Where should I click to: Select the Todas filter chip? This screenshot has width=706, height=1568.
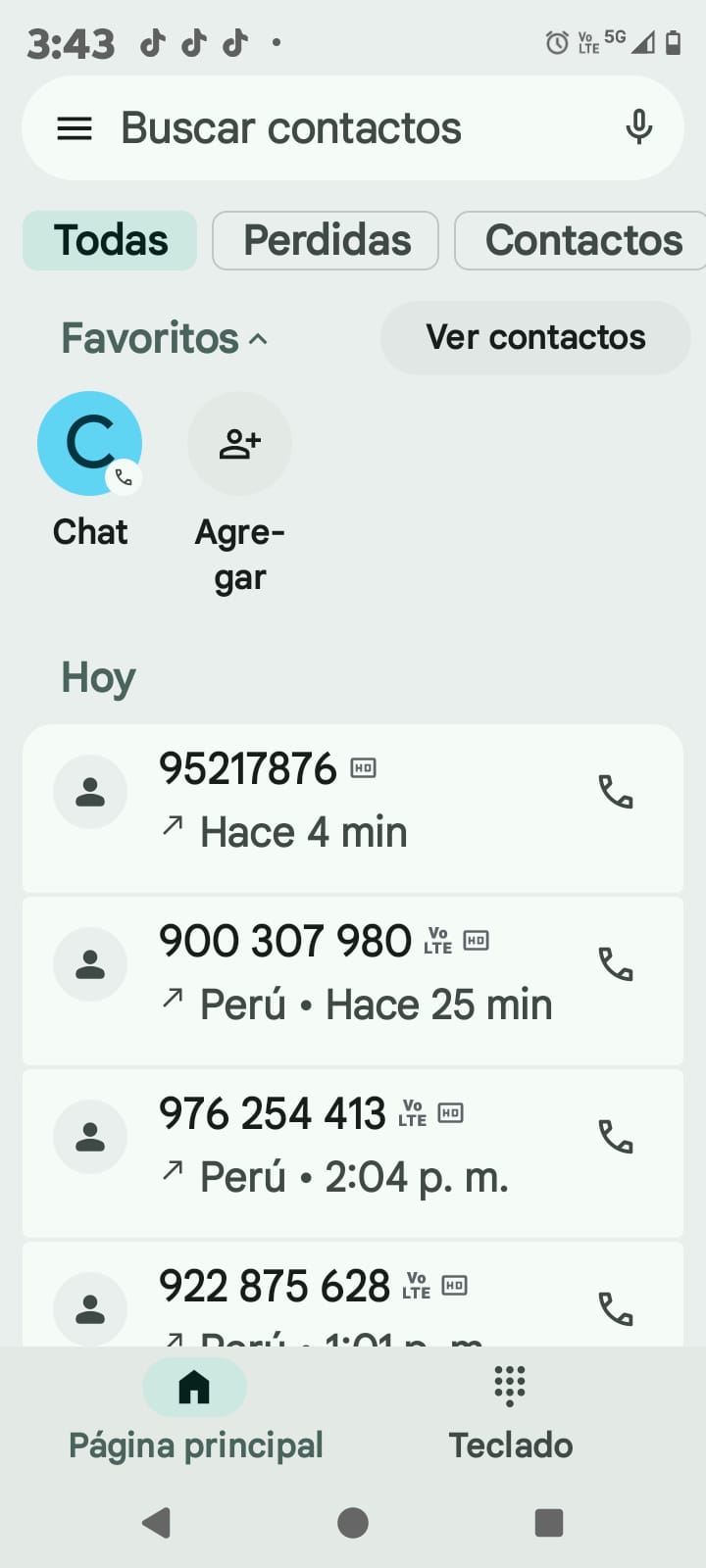110,240
